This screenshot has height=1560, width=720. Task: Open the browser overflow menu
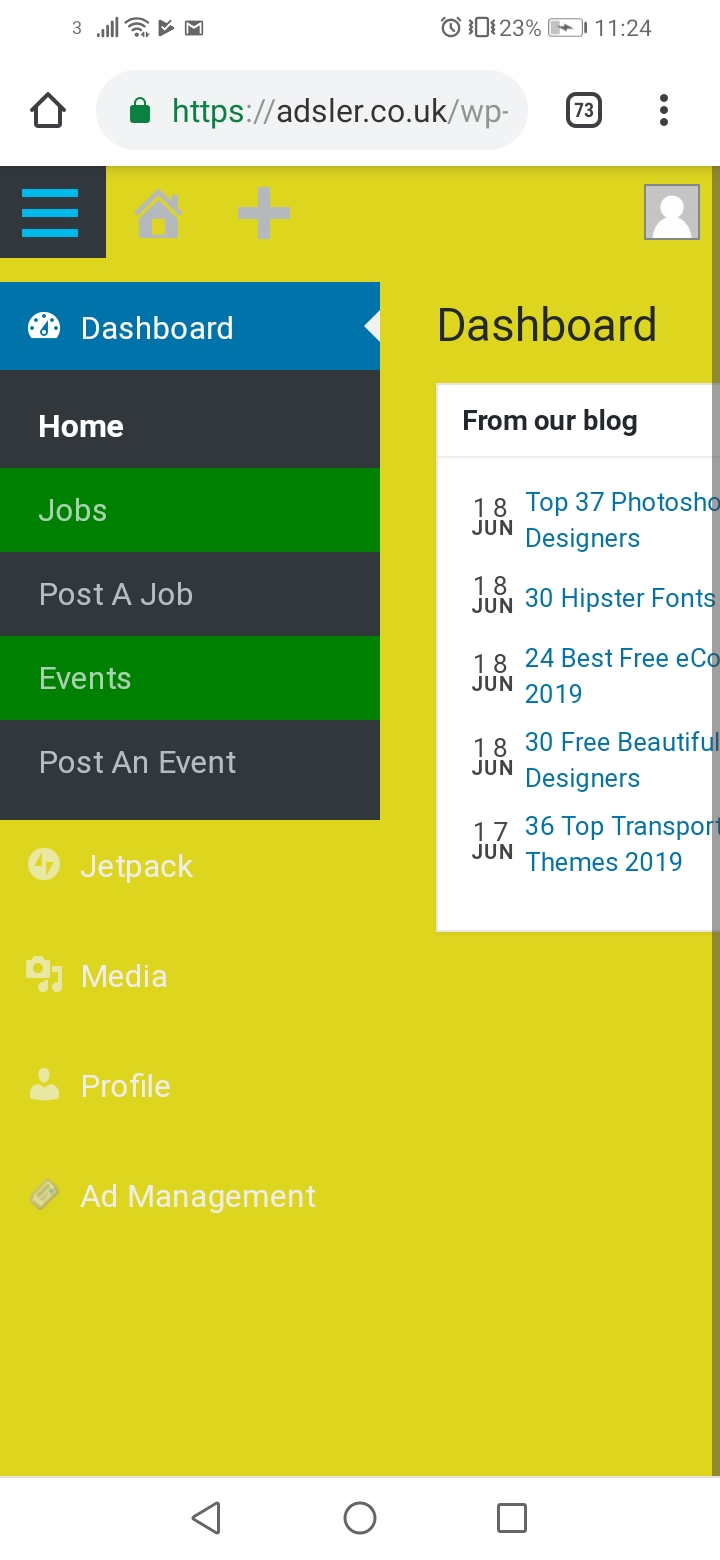[664, 110]
